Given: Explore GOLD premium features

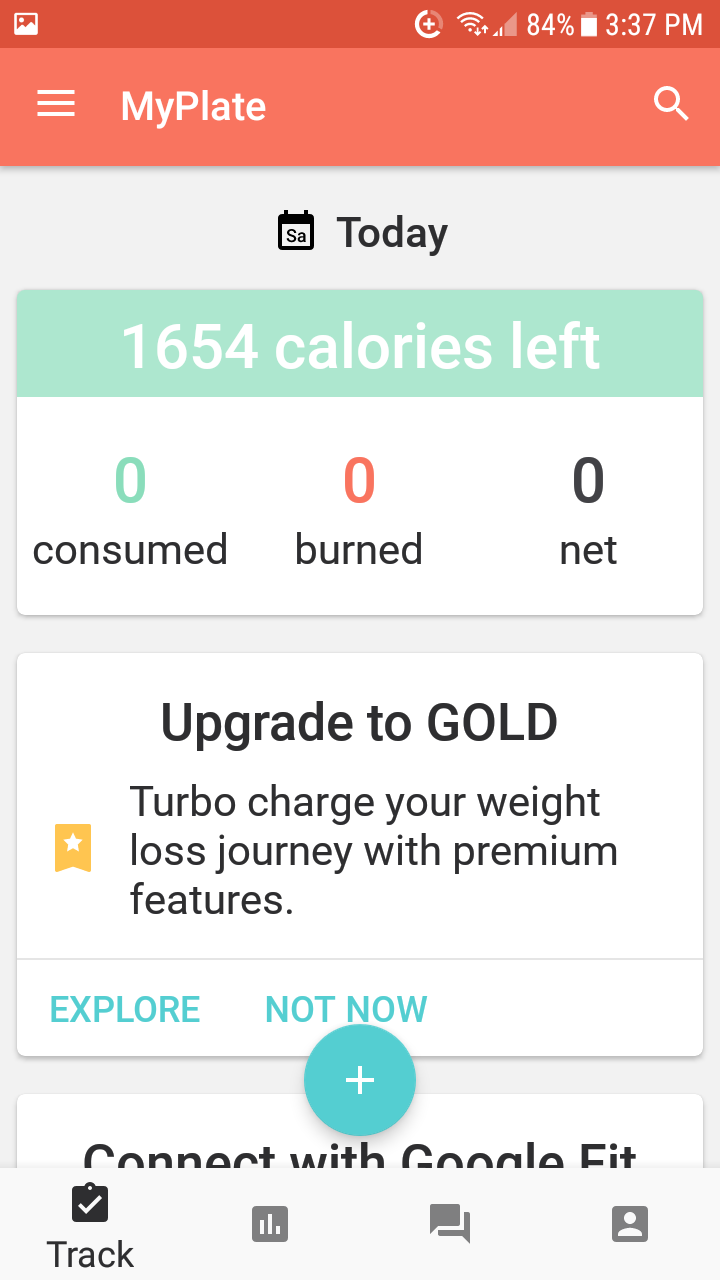Looking at the screenshot, I should click(x=125, y=1009).
